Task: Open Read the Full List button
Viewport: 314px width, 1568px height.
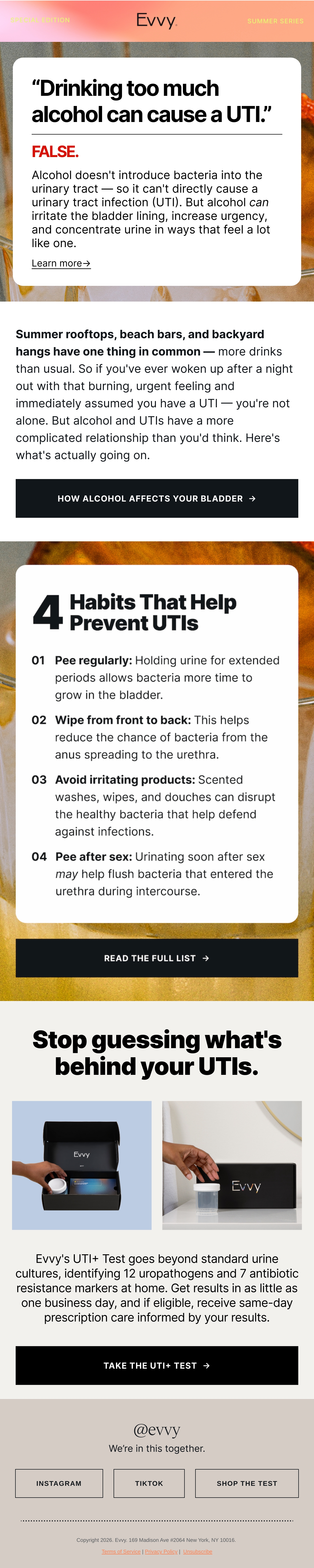Action: 157,958
